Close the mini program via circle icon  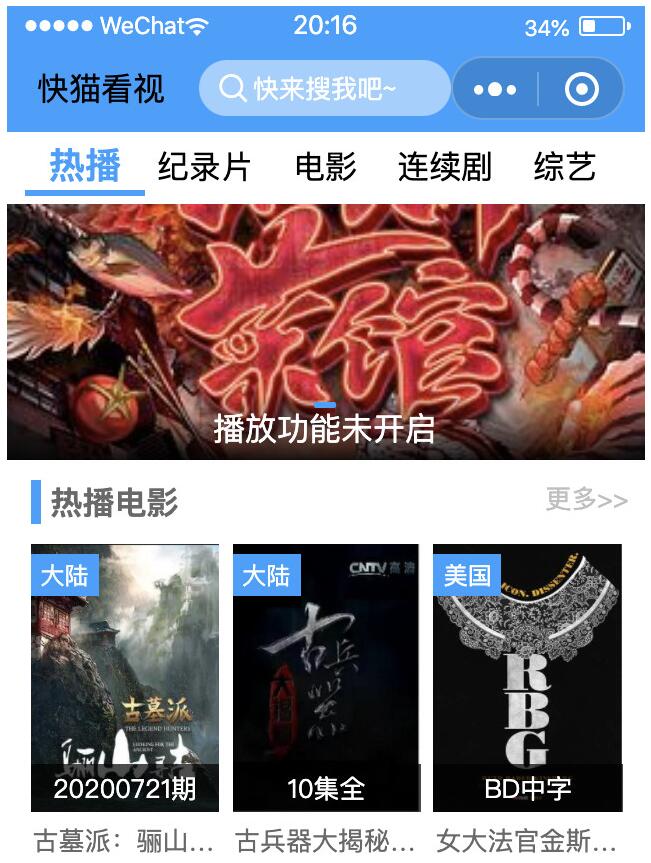click(581, 90)
